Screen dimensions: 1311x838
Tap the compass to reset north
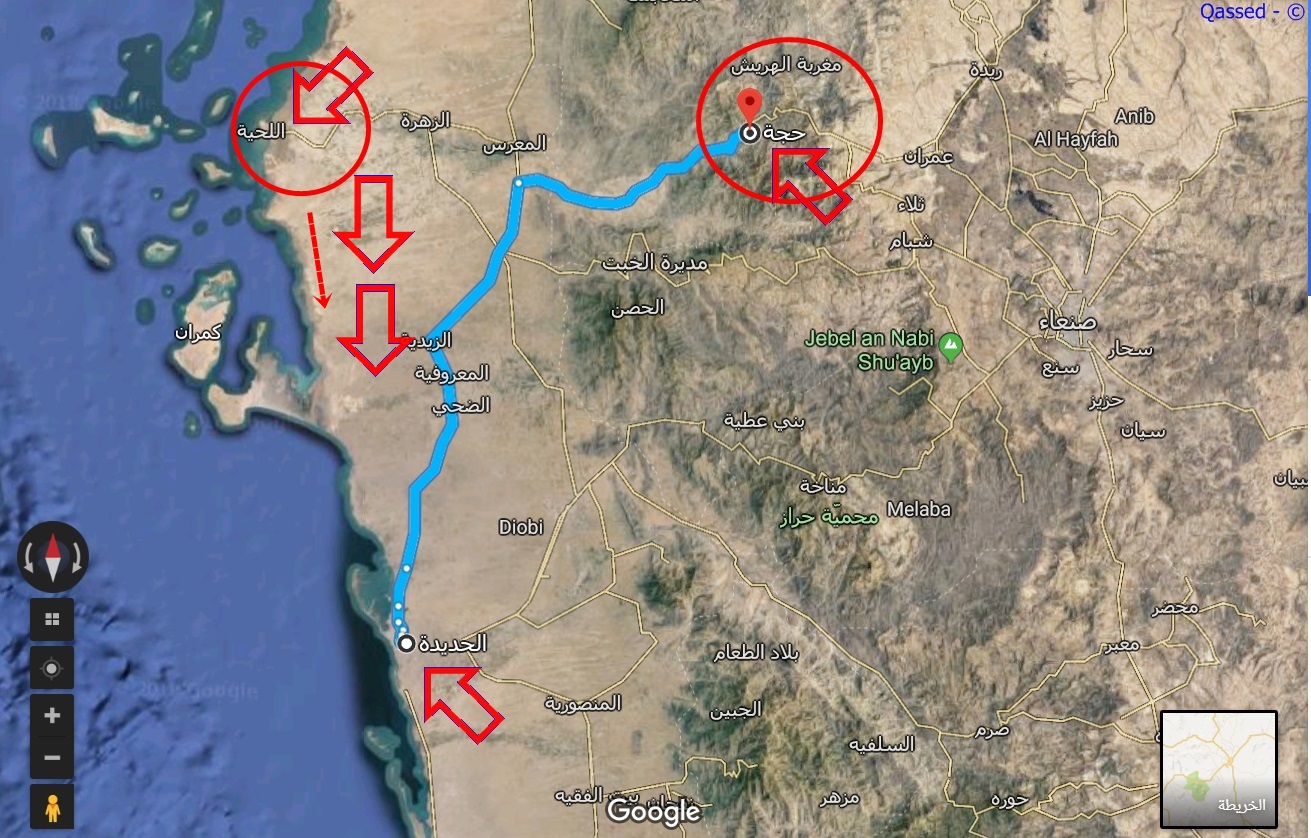[x=53, y=557]
